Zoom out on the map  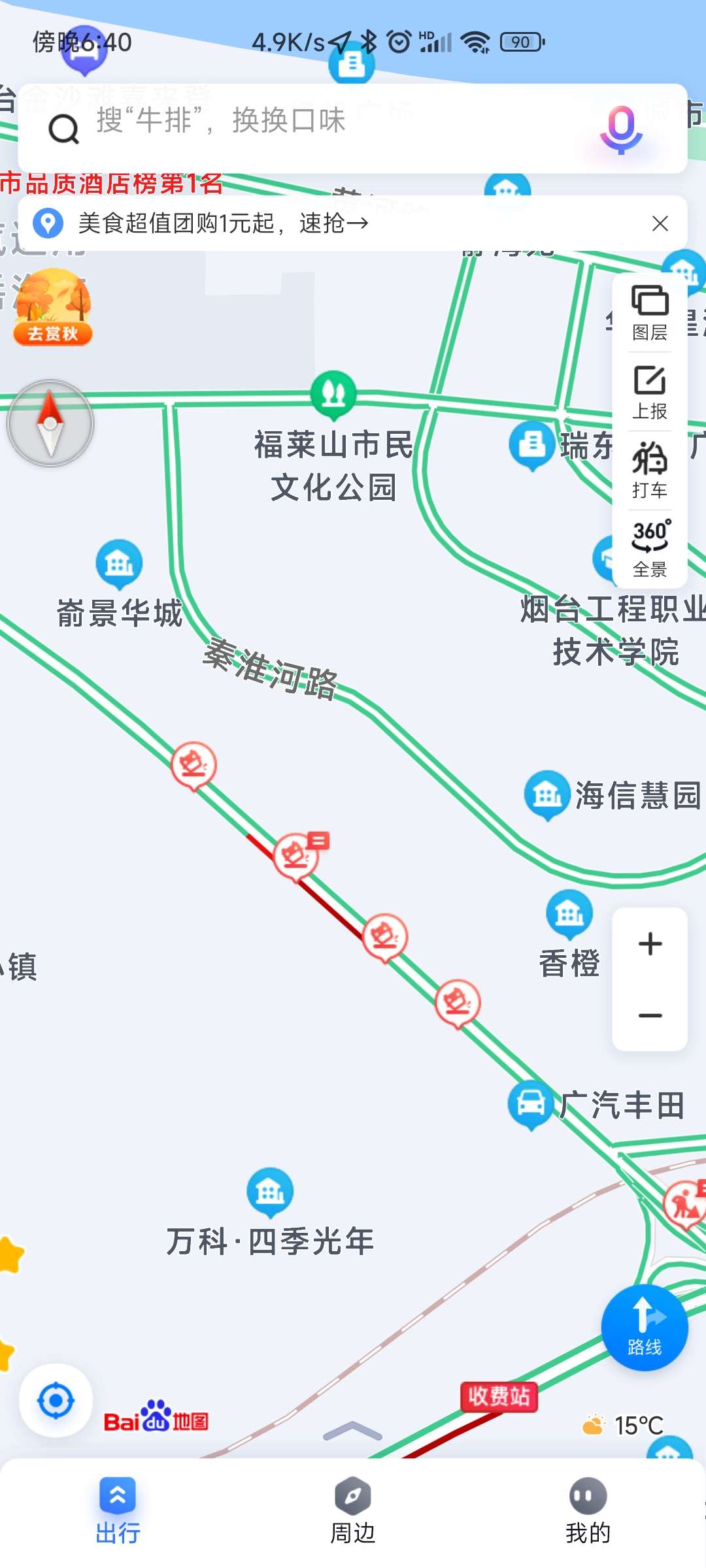[x=650, y=1015]
